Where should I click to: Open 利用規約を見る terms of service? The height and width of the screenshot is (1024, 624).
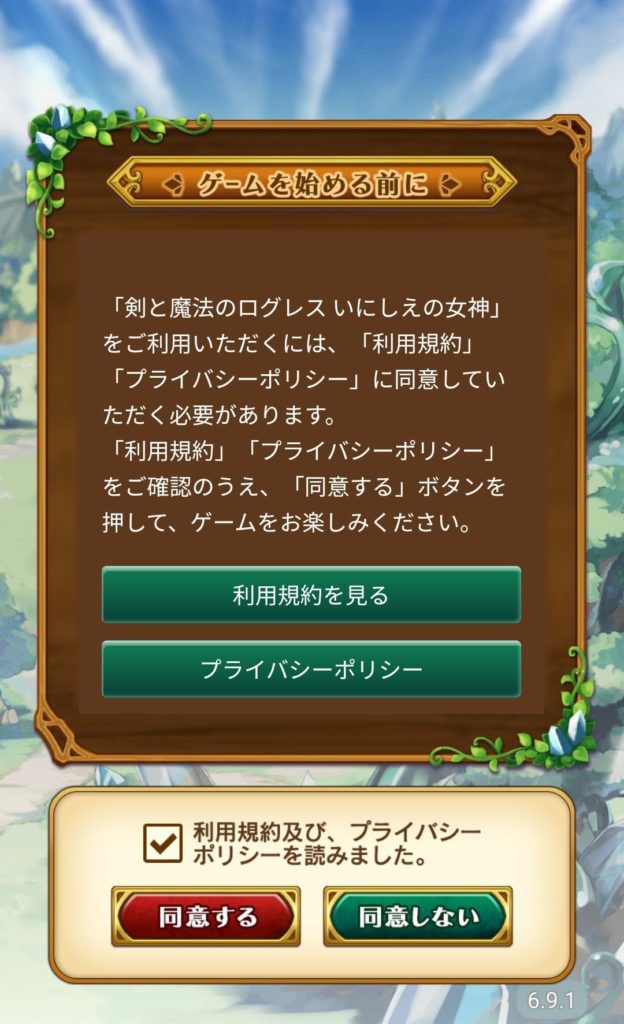[311, 595]
